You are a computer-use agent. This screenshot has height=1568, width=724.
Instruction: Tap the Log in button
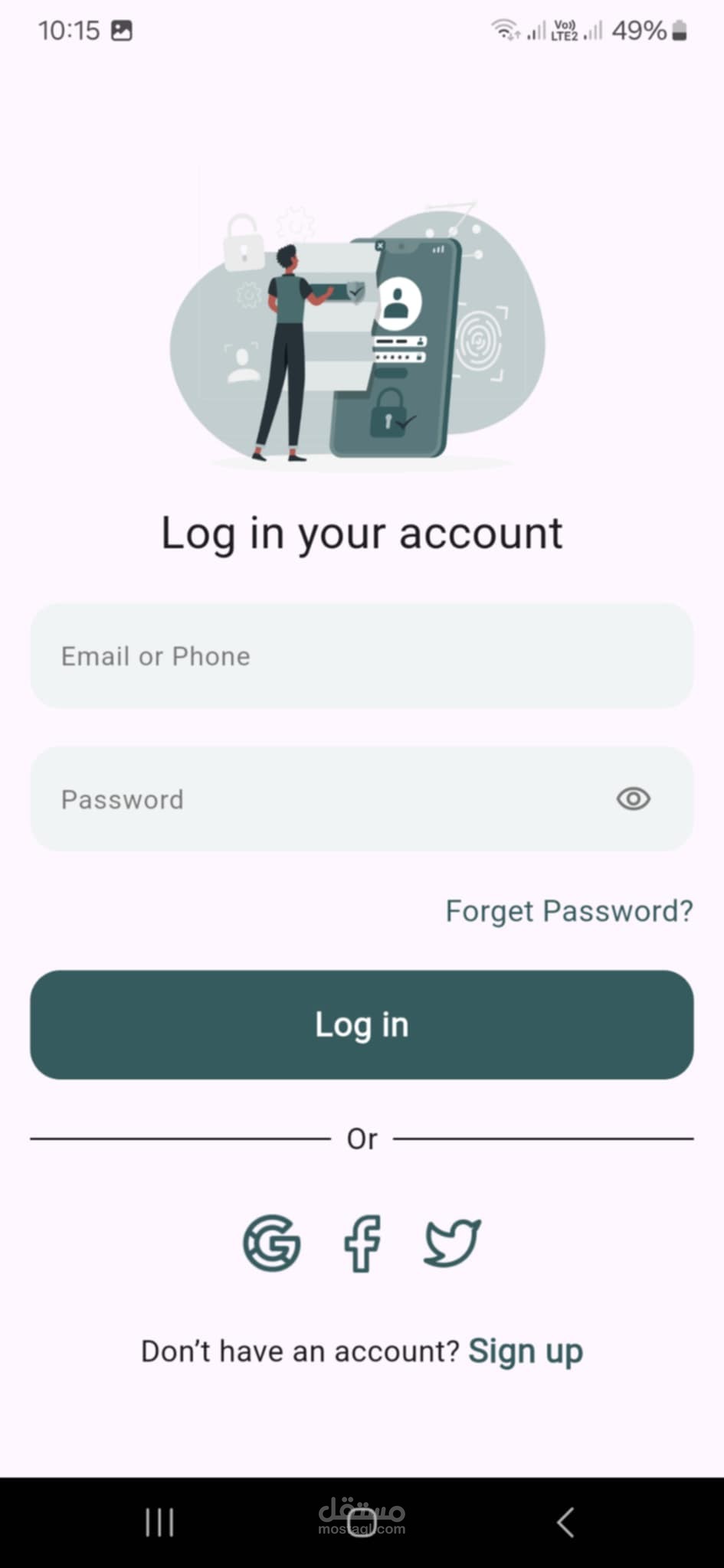[362, 1025]
